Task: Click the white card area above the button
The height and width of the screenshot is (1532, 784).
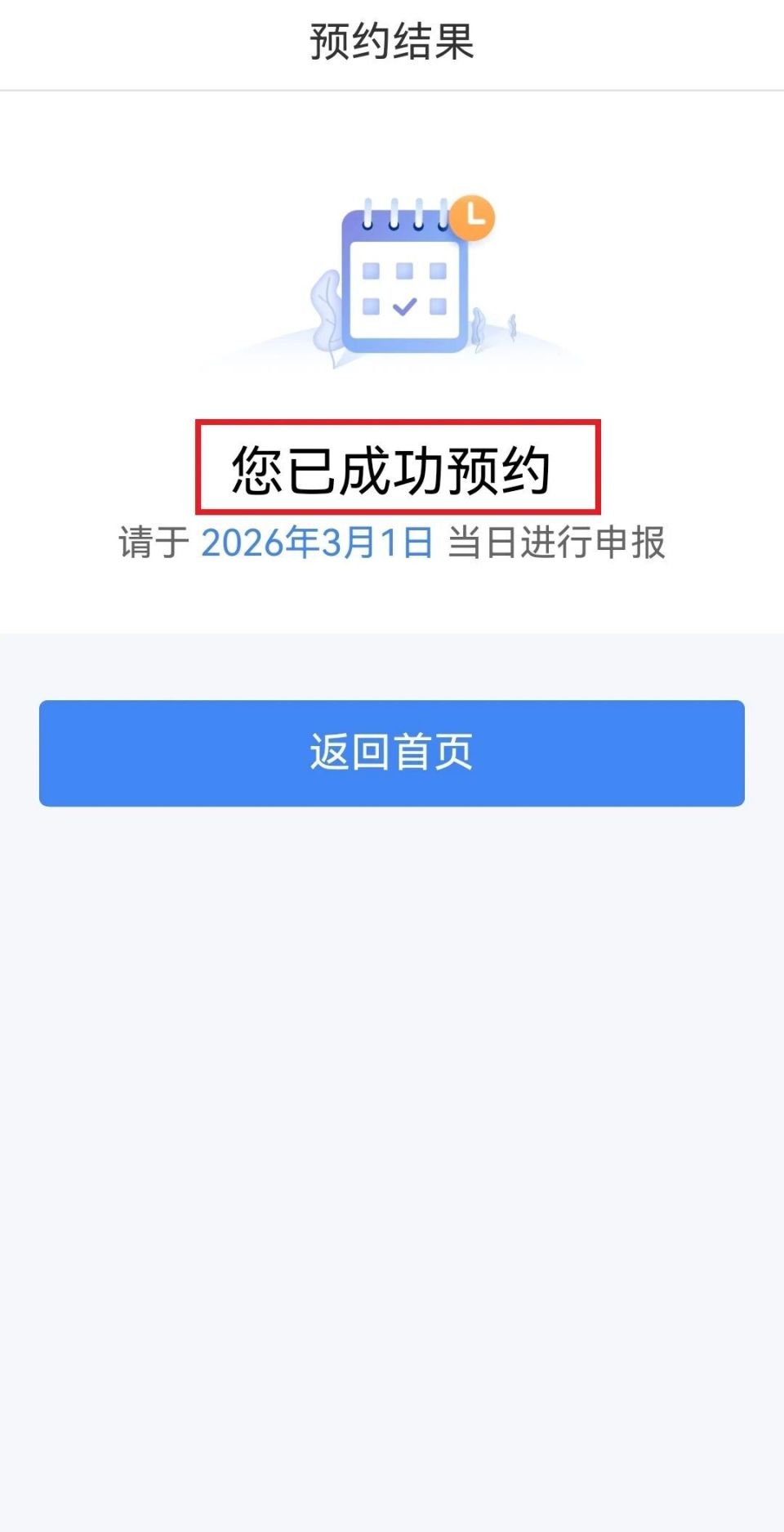Action: click(392, 596)
